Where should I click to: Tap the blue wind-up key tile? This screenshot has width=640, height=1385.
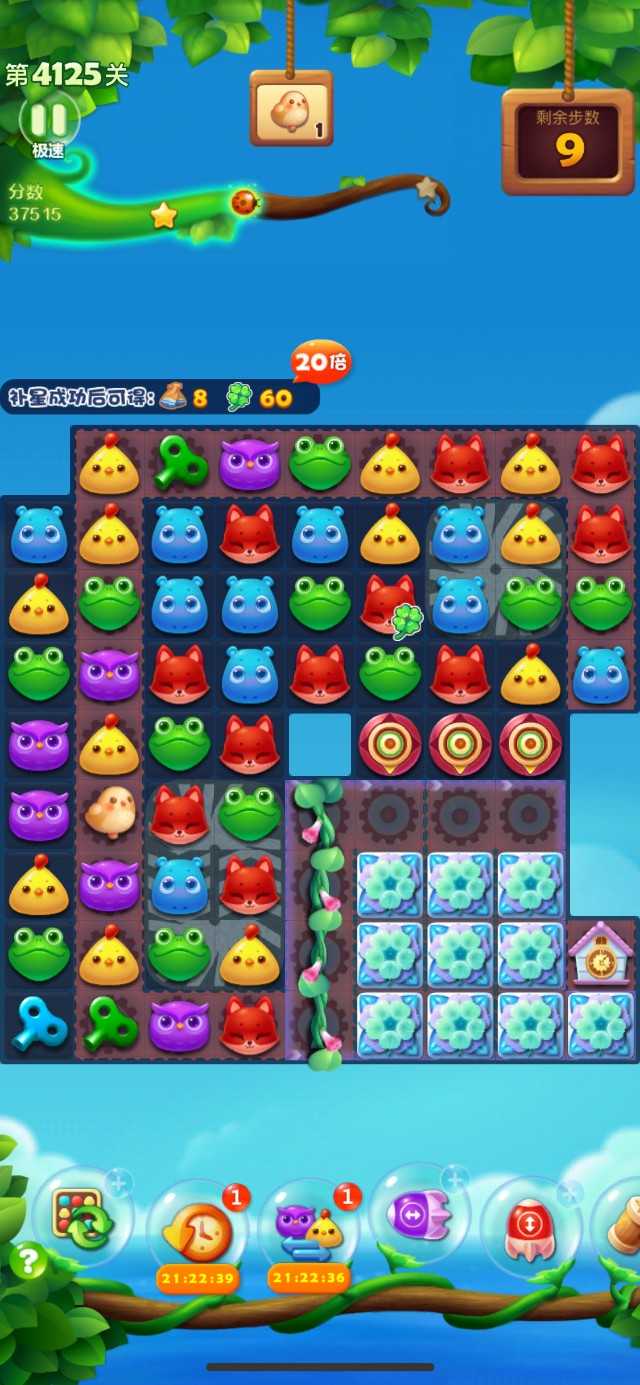pyautogui.click(x=38, y=1024)
